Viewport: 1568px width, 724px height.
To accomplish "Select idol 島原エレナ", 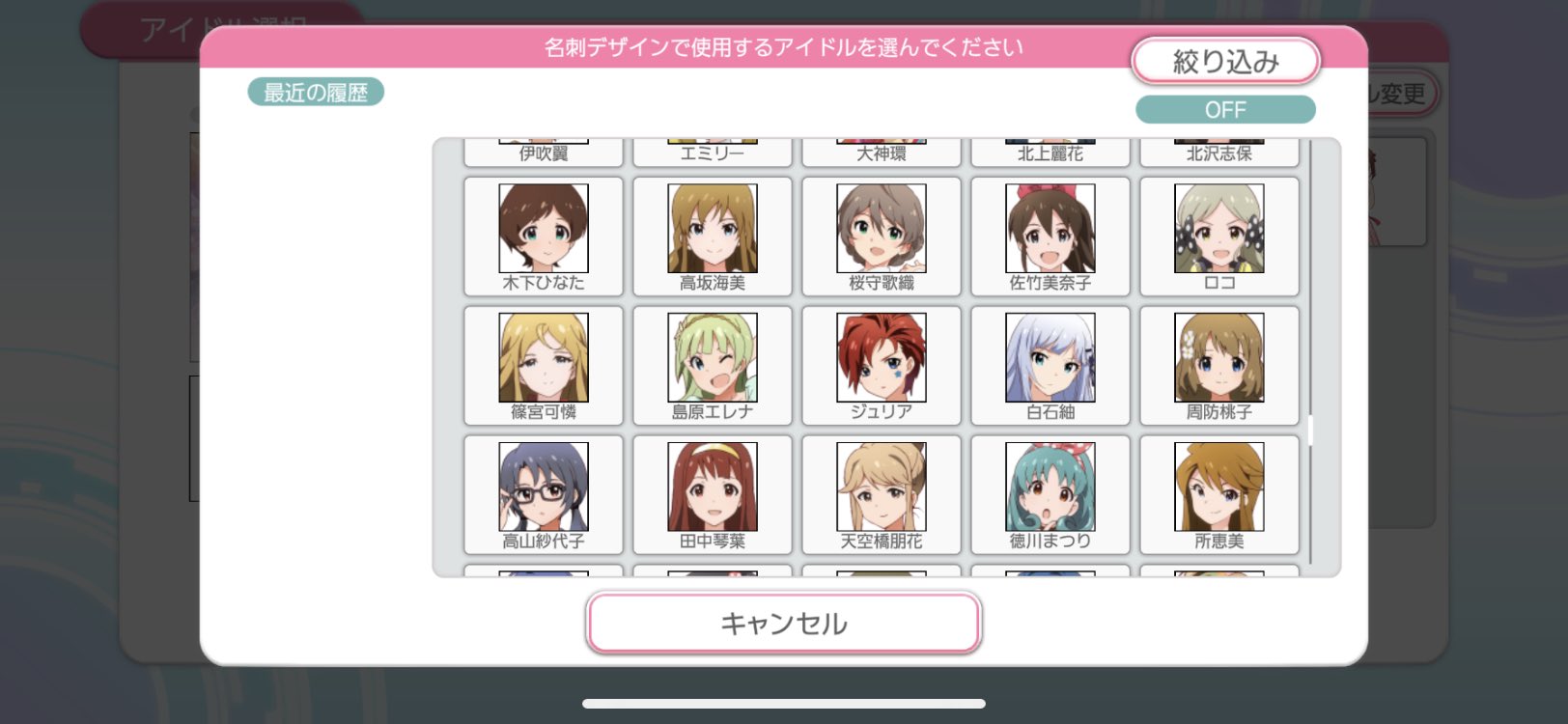I will click(713, 365).
